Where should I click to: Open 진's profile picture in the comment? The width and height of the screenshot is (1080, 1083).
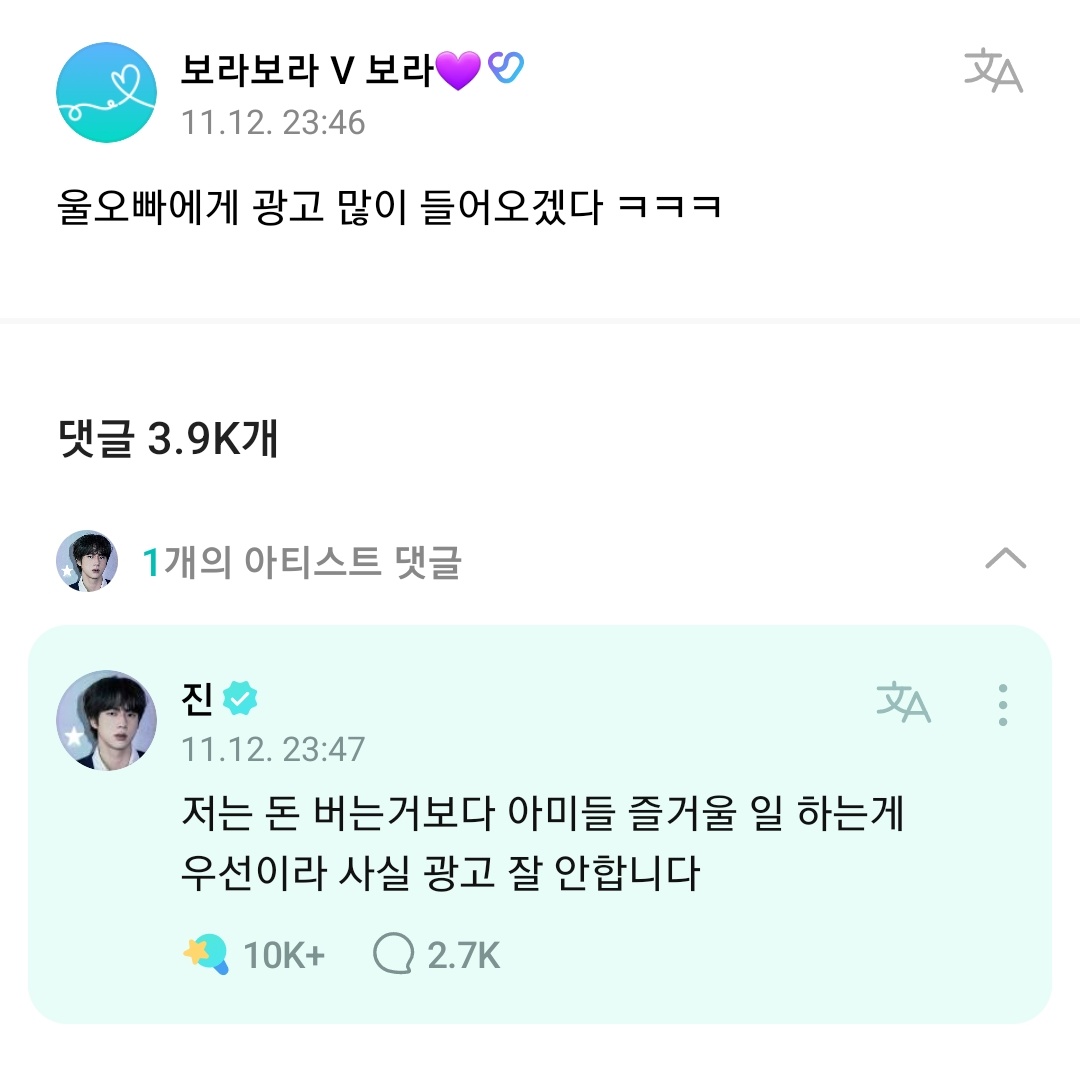pyautogui.click(x=106, y=720)
